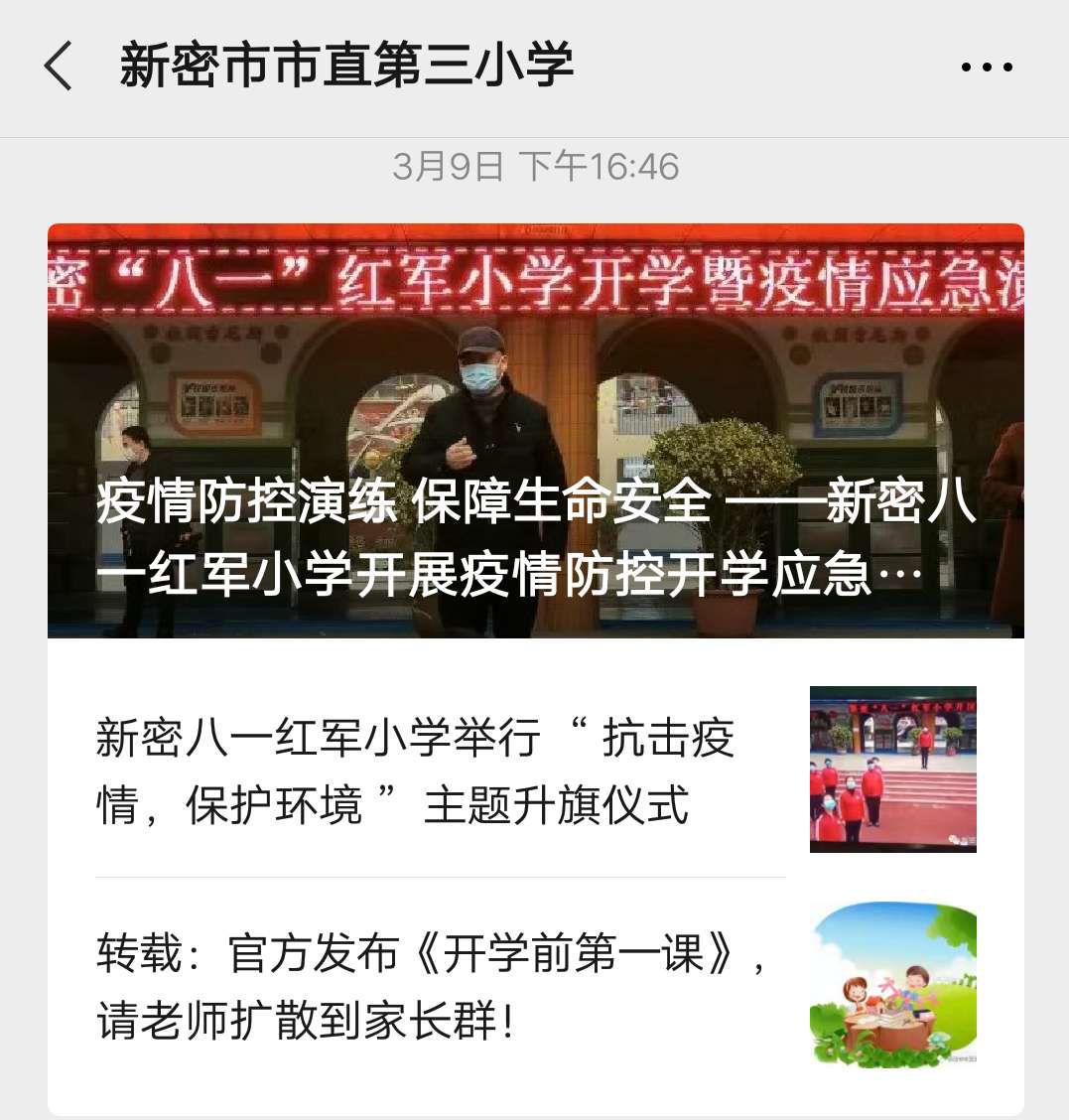Screen dimensions: 1069x1120
Task: Tap the flag-raising ceremony article thumbnail
Action: [x=891, y=770]
